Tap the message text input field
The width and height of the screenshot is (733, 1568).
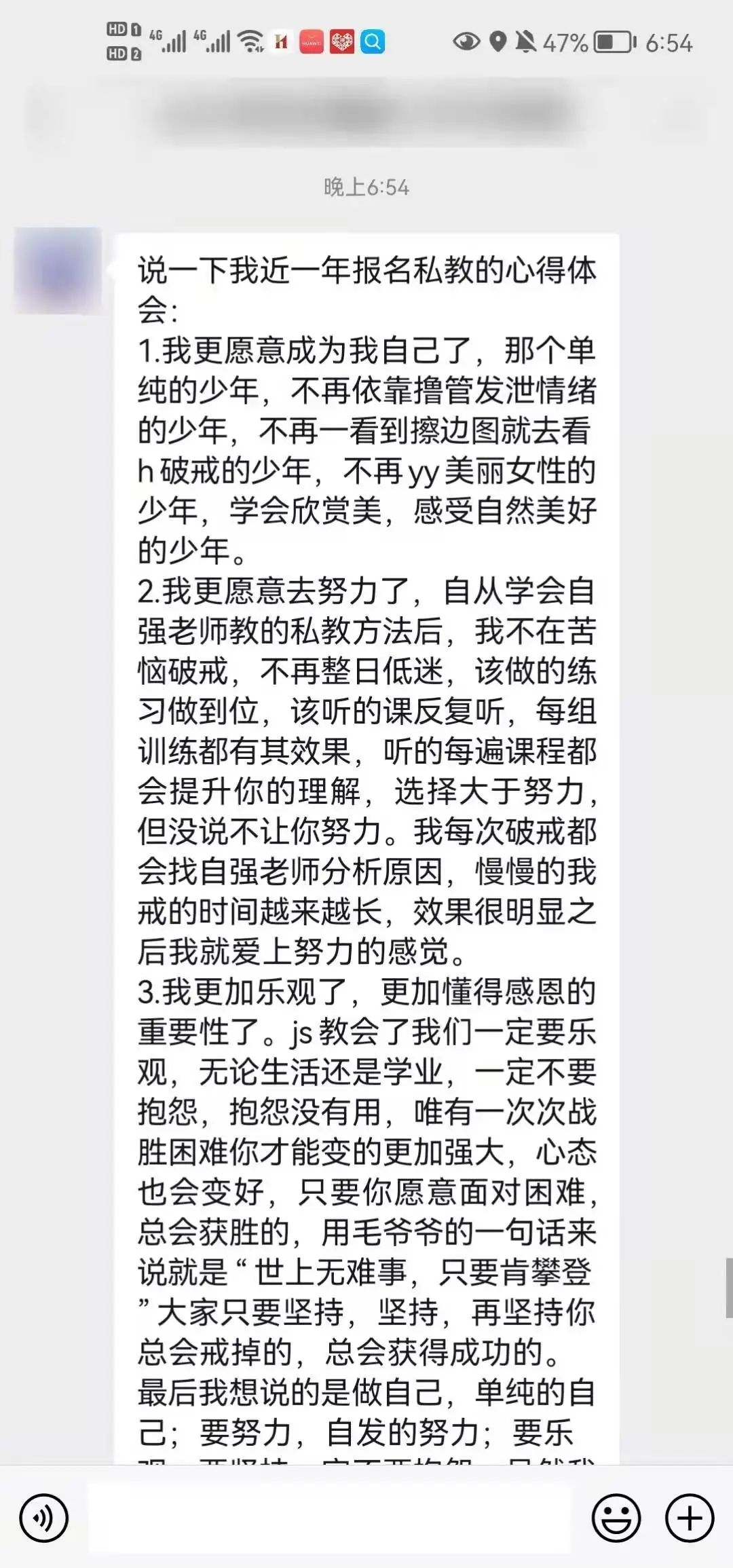[330, 1518]
